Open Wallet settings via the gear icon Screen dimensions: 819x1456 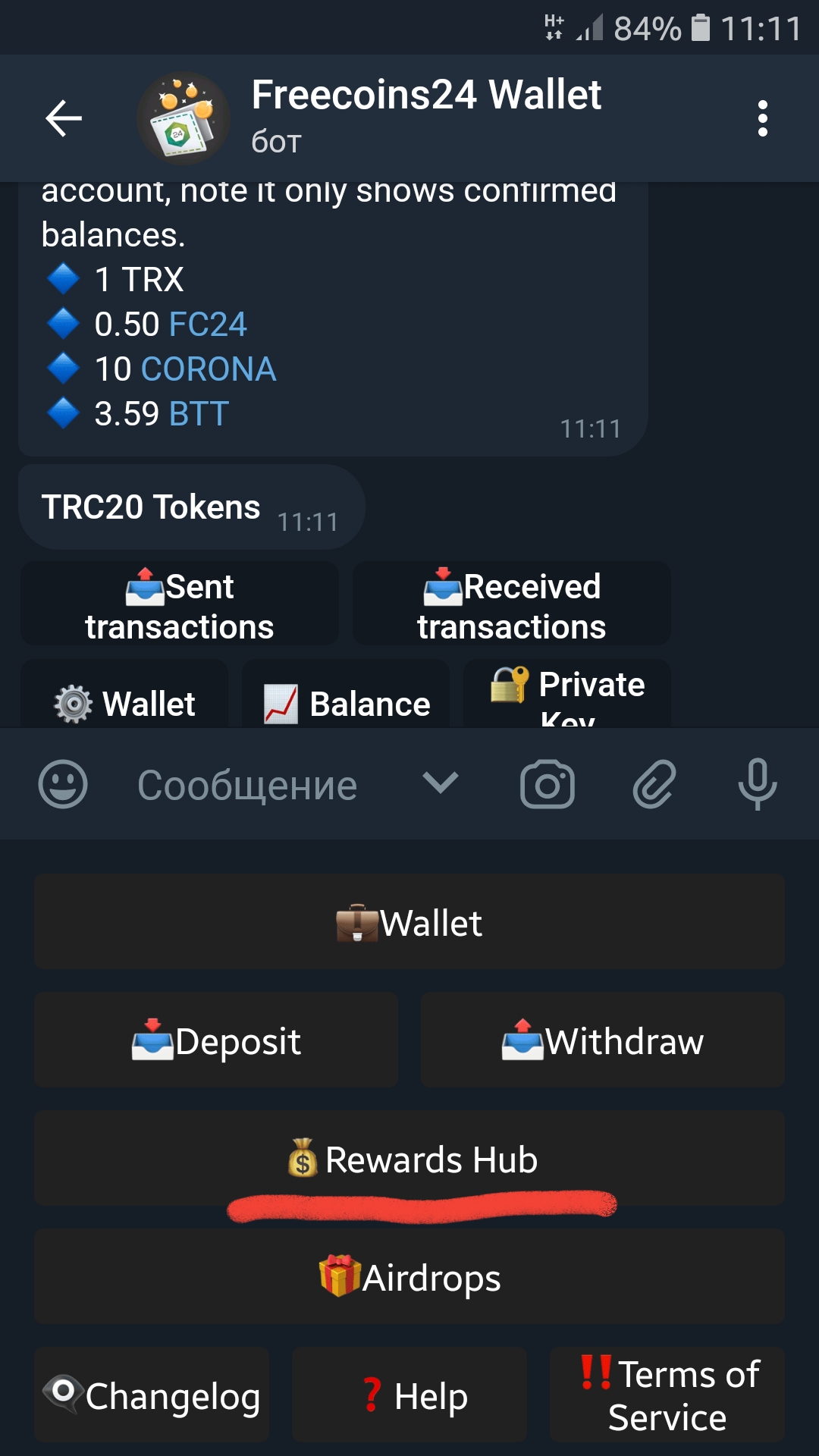coord(125,702)
